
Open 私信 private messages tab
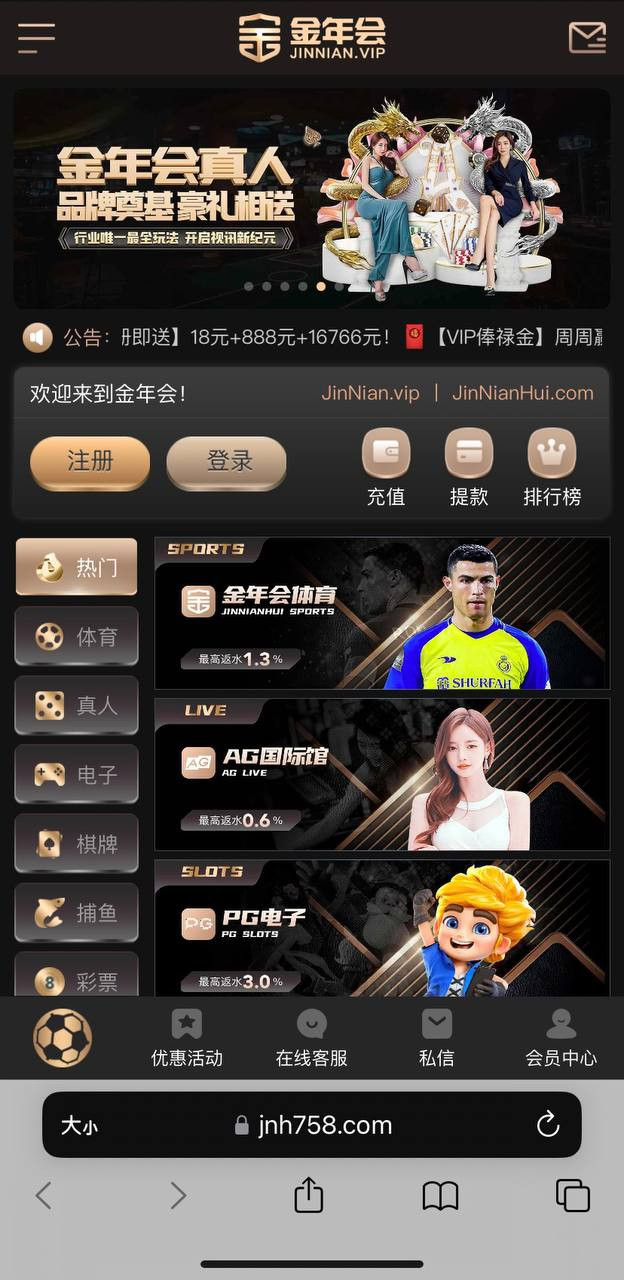[437, 1038]
